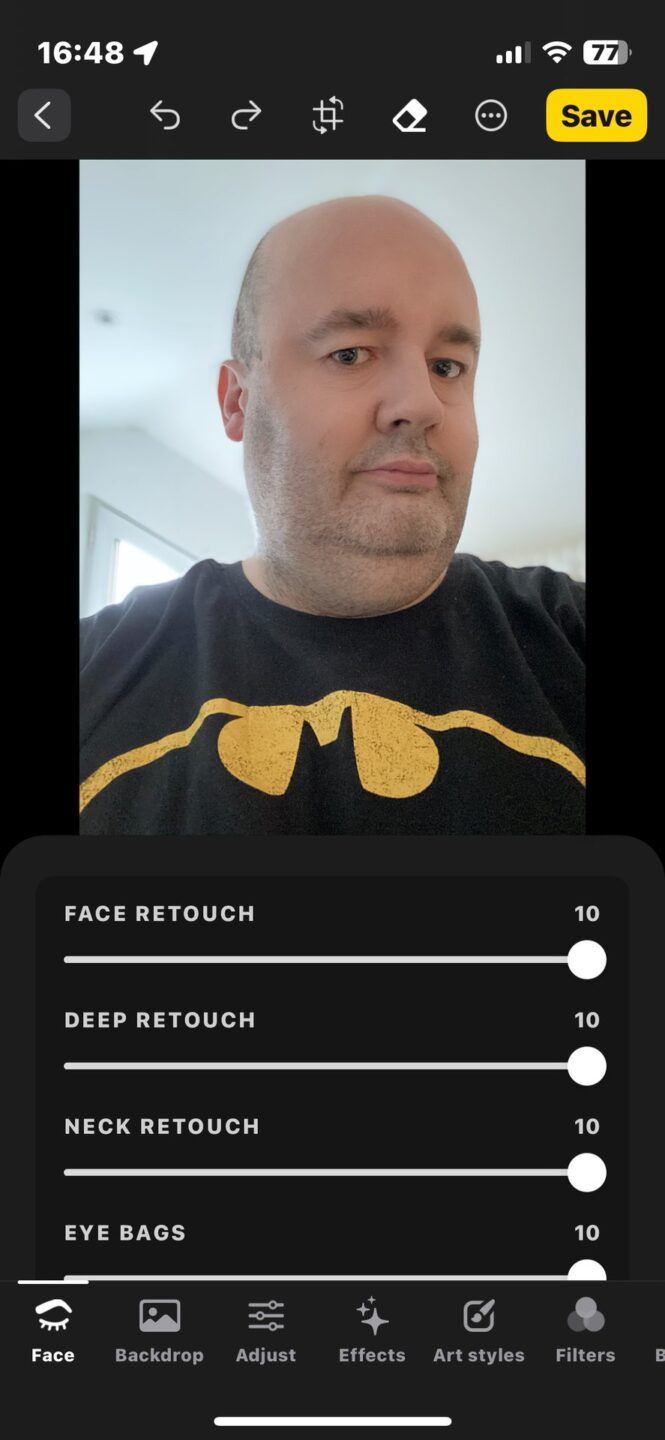
Task: Select the Face tab
Action: (x=53, y=1331)
